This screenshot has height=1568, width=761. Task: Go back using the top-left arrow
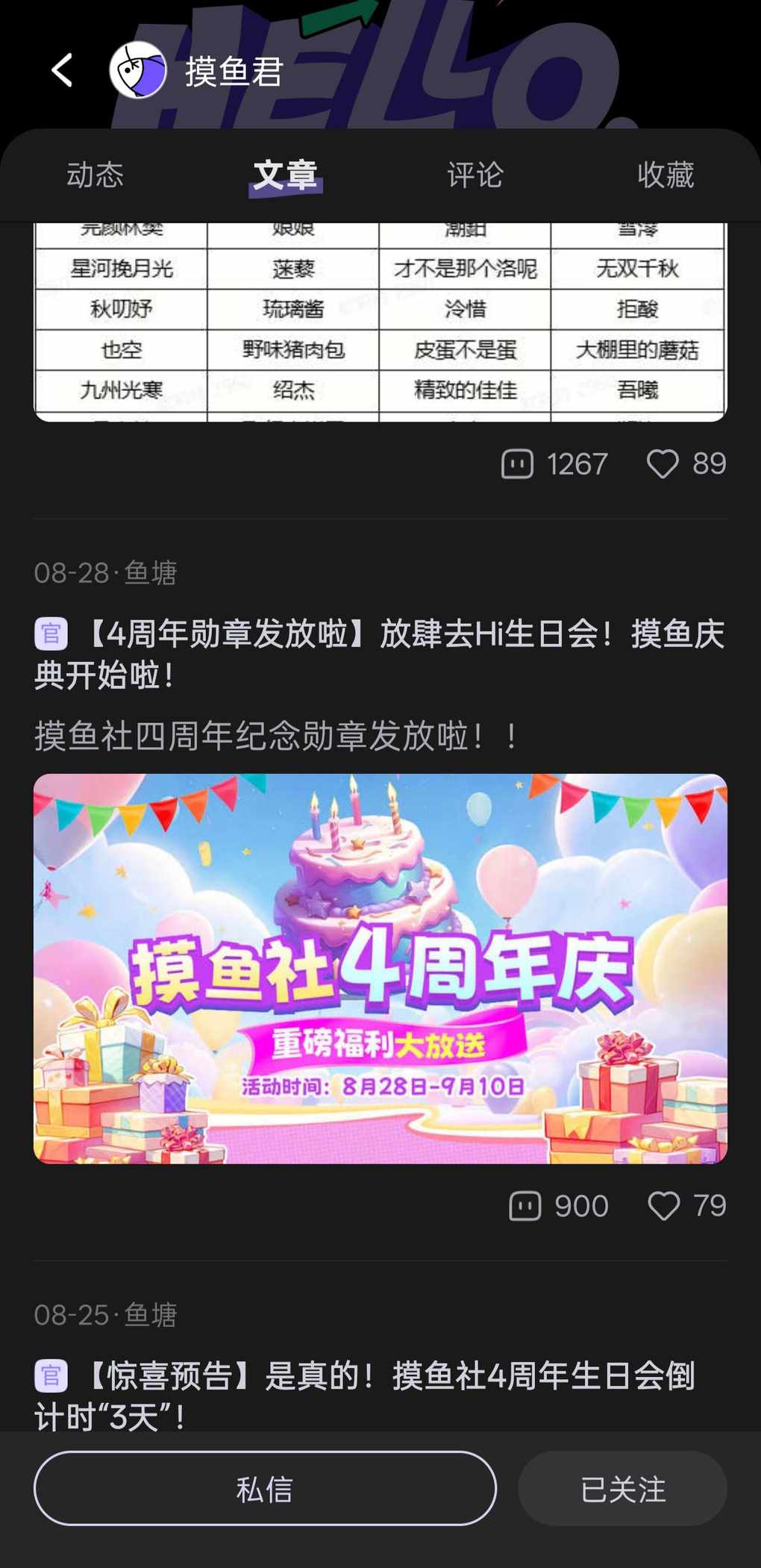(x=63, y=71)
